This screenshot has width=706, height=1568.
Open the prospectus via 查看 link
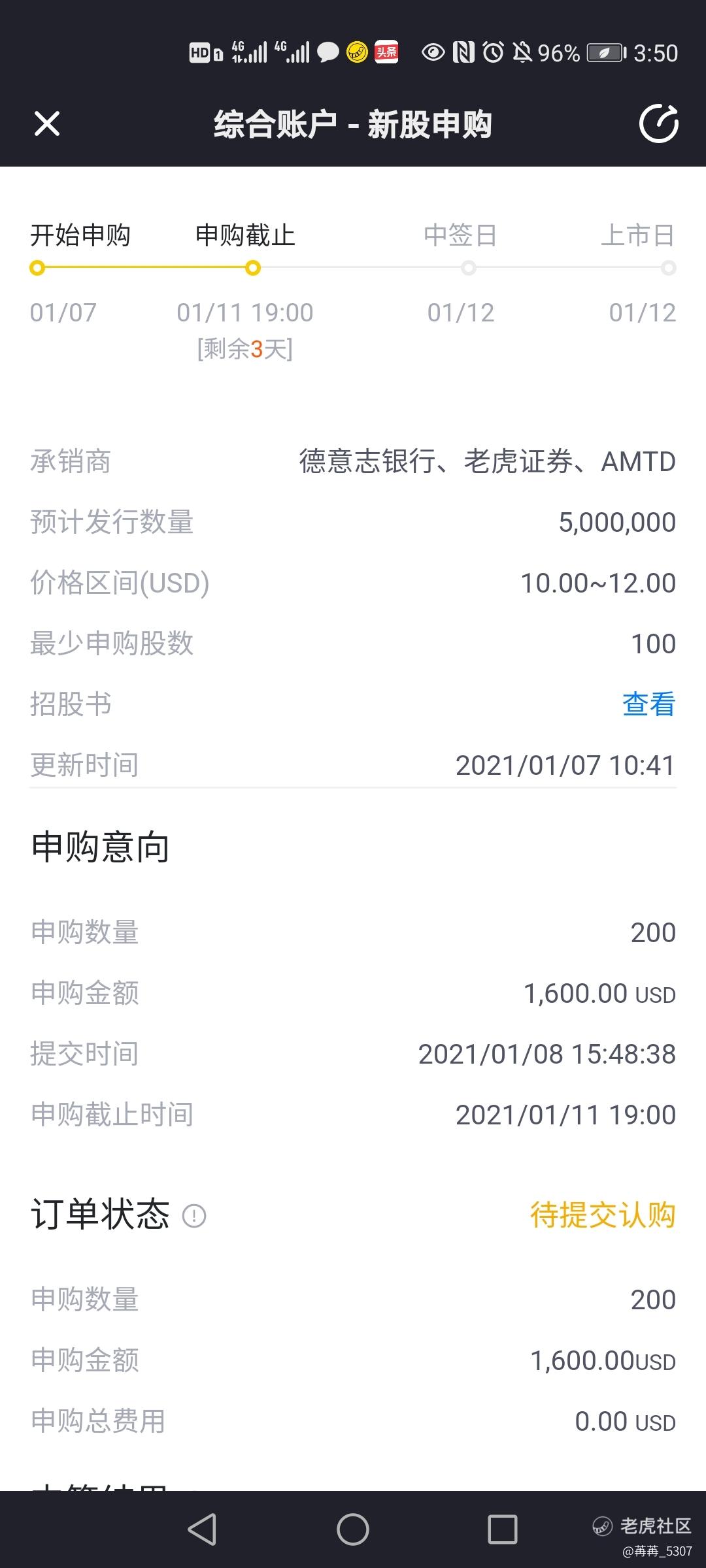pos(648,704)
